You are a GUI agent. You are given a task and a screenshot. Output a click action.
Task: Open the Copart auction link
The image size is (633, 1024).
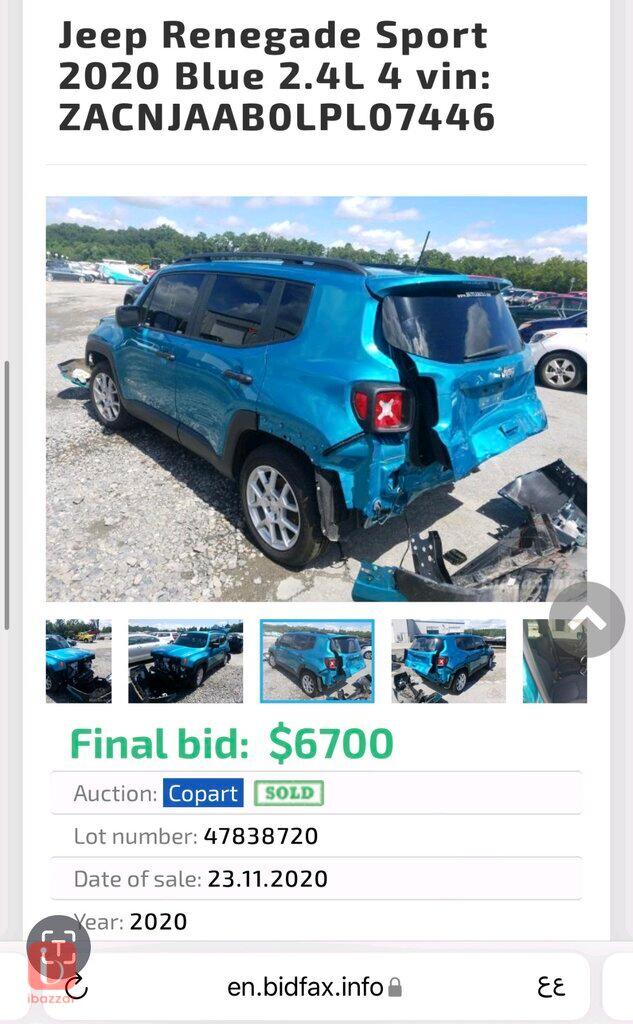pos(203,793)
